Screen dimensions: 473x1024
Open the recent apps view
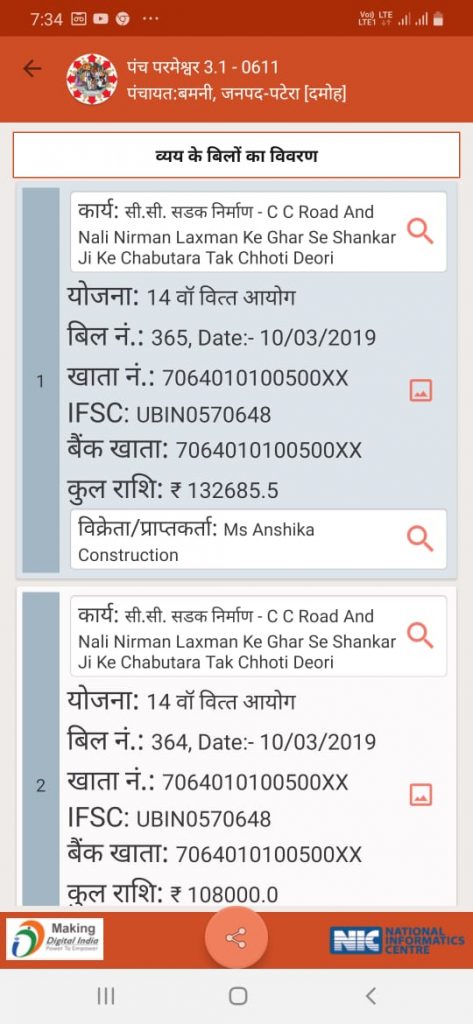105,996
